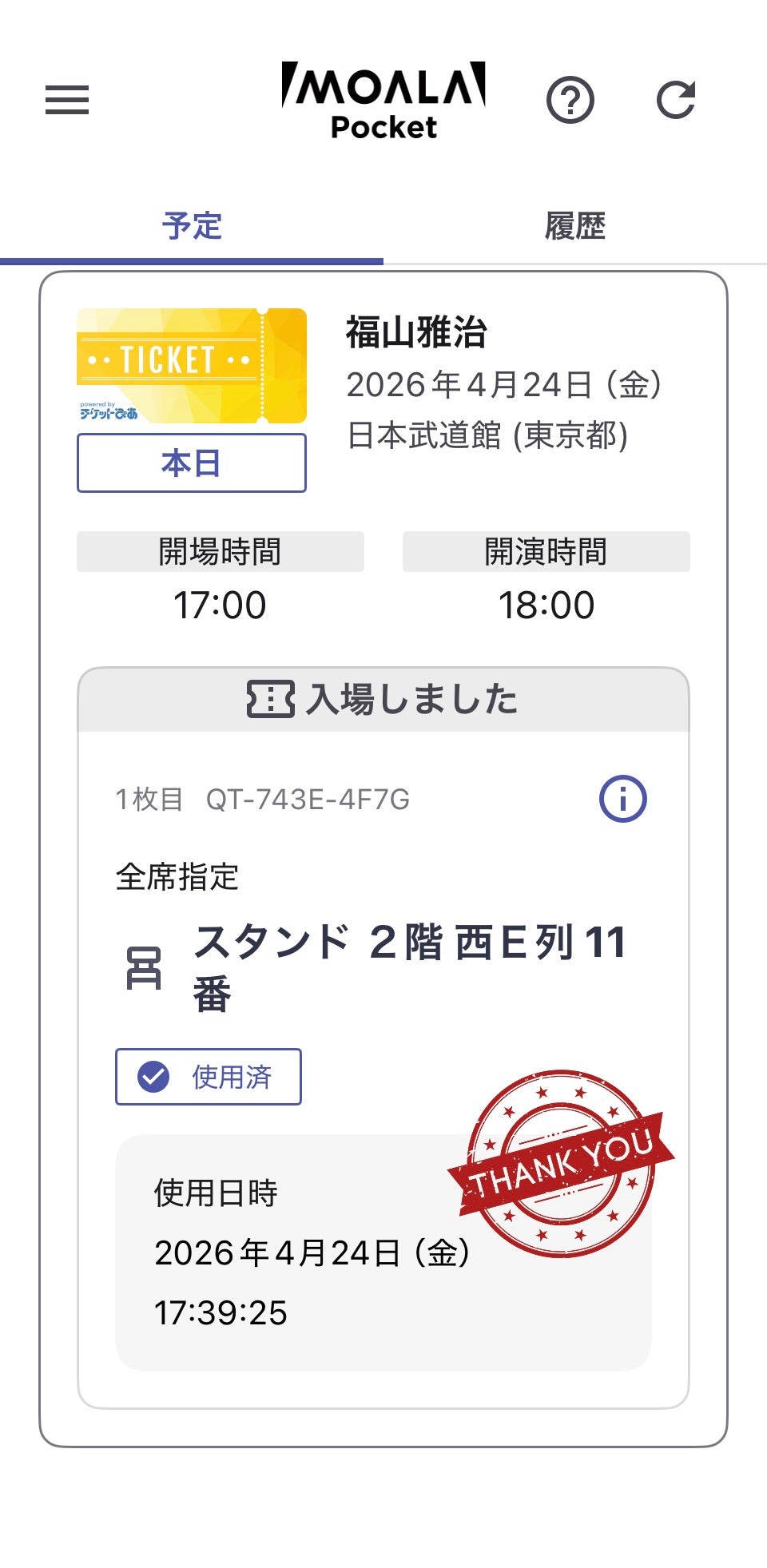Switch to the 履歴 tab
Screen dimensions: 767x1568
coord(574,226)
